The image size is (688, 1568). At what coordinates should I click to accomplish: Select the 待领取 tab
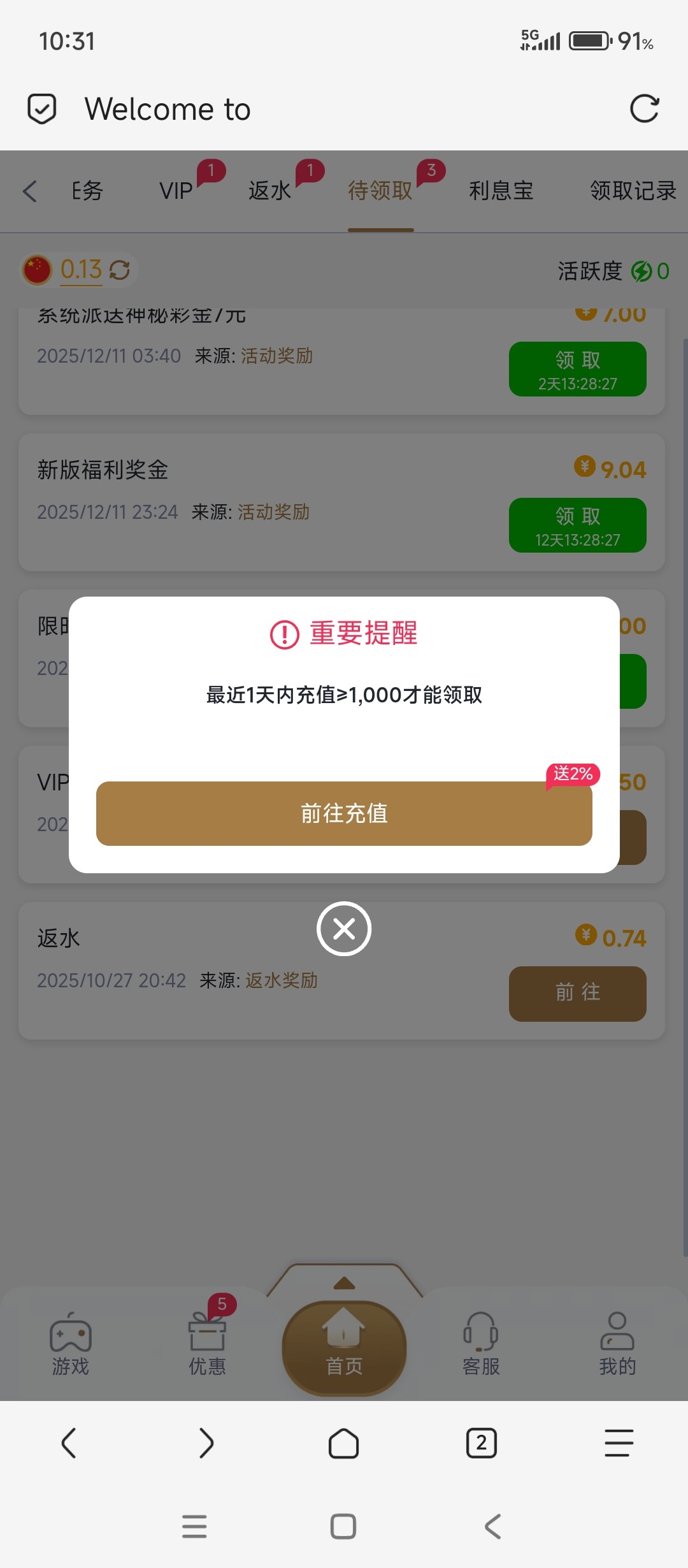(x=380, y=191)
